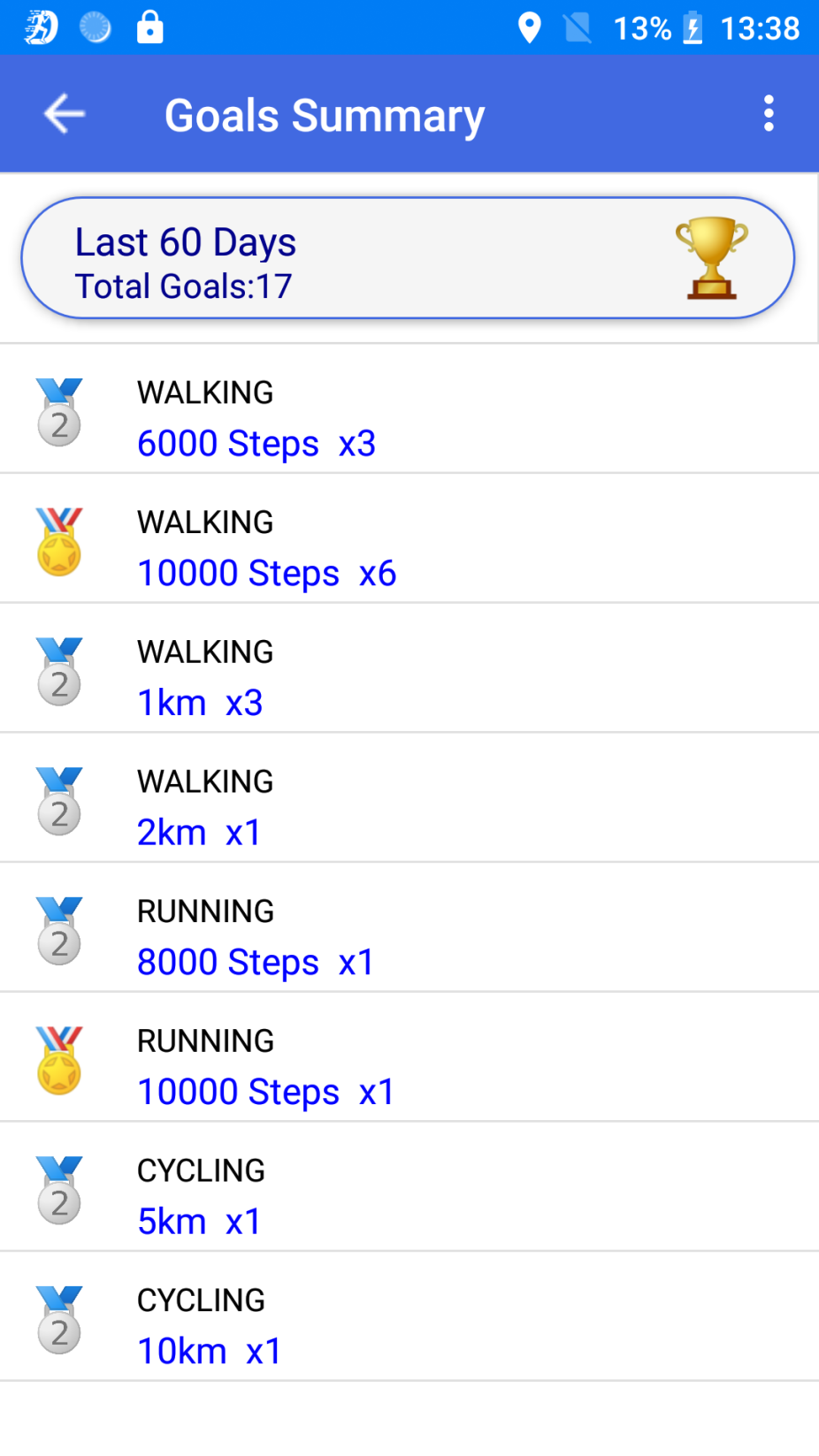View the Walking 1km goal
Image resolution: width=819 pixels, height=1456 pixels.
point(409,677)
